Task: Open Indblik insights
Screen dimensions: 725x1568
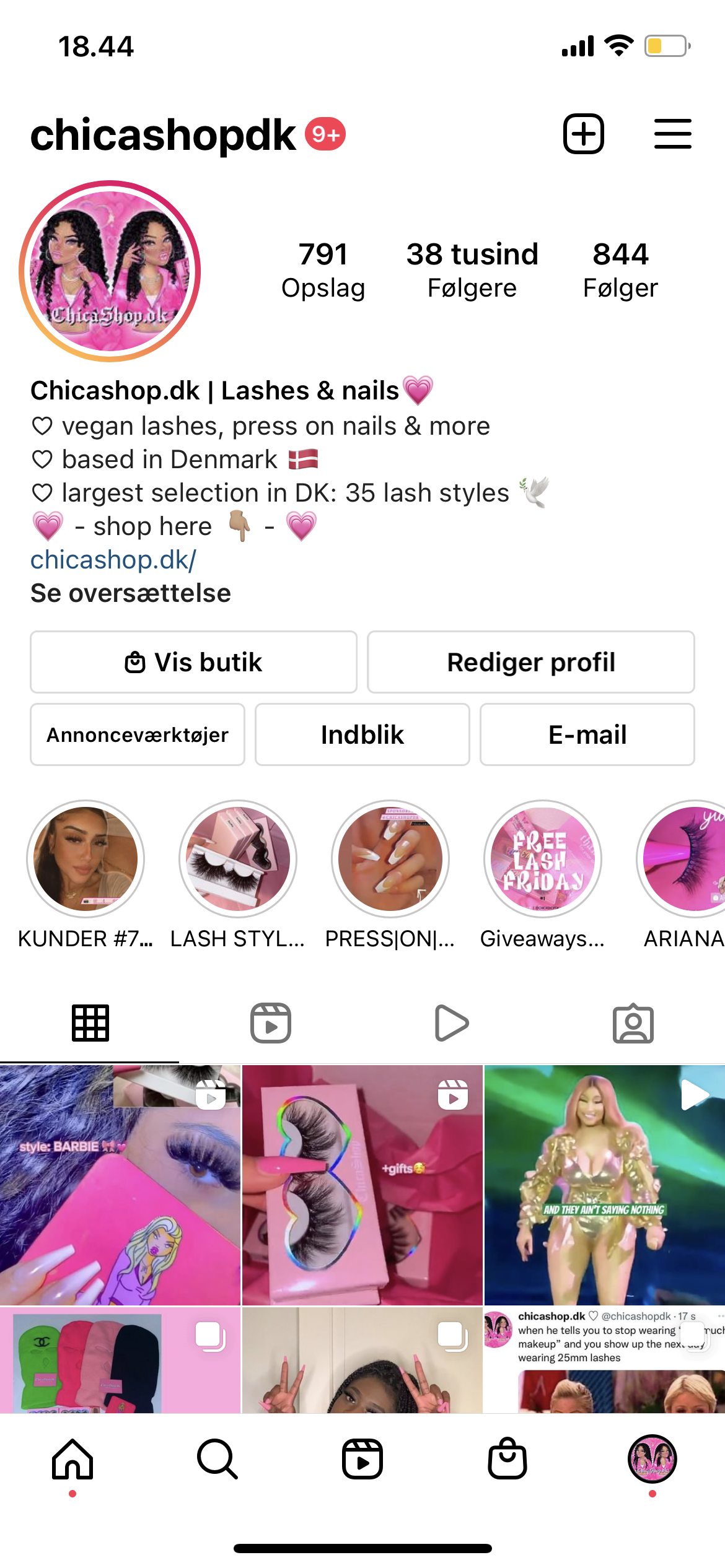Action: pyautogui.click(x=362, y=734)
